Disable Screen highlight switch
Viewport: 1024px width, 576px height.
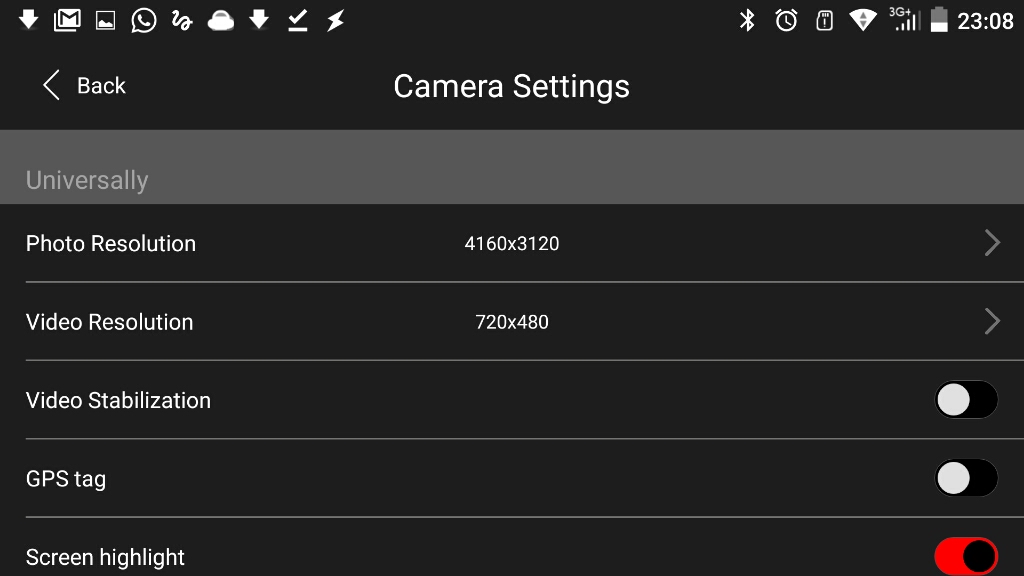click(966, 555)
